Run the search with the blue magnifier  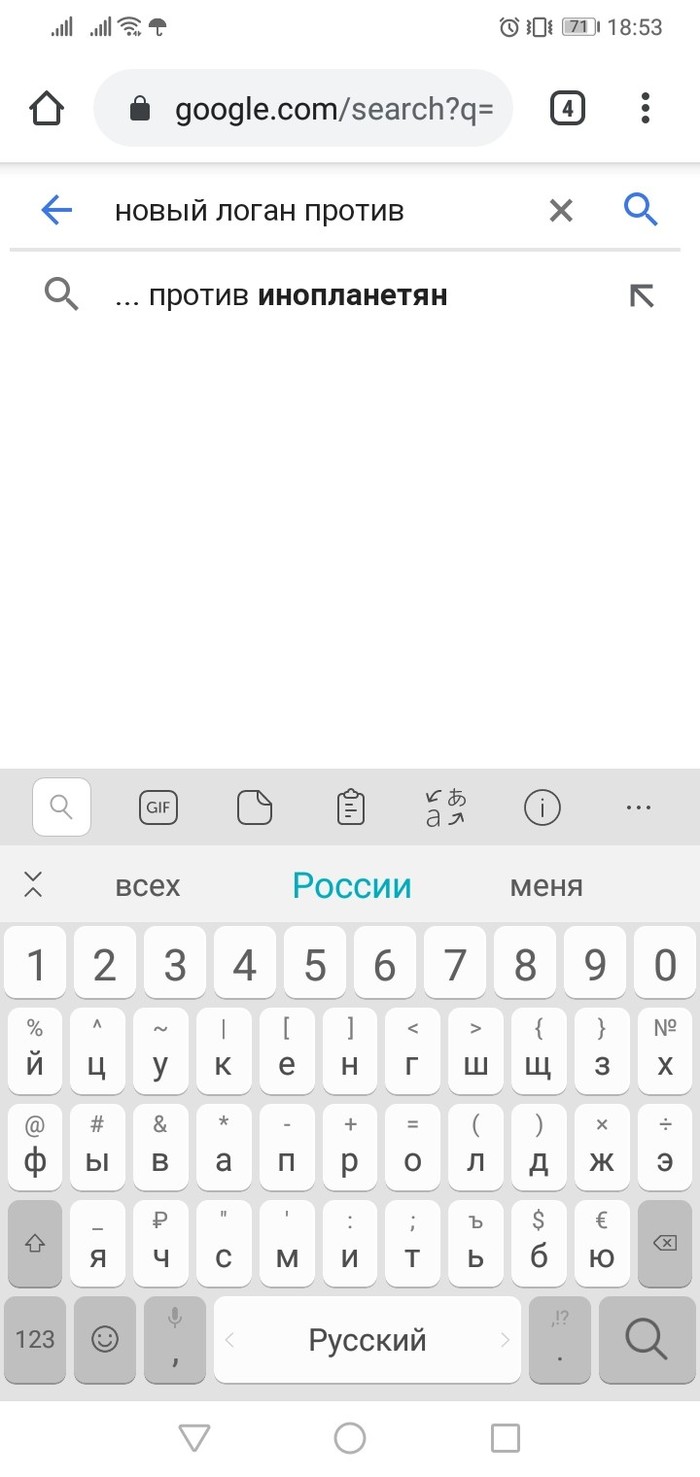point(640,210)
